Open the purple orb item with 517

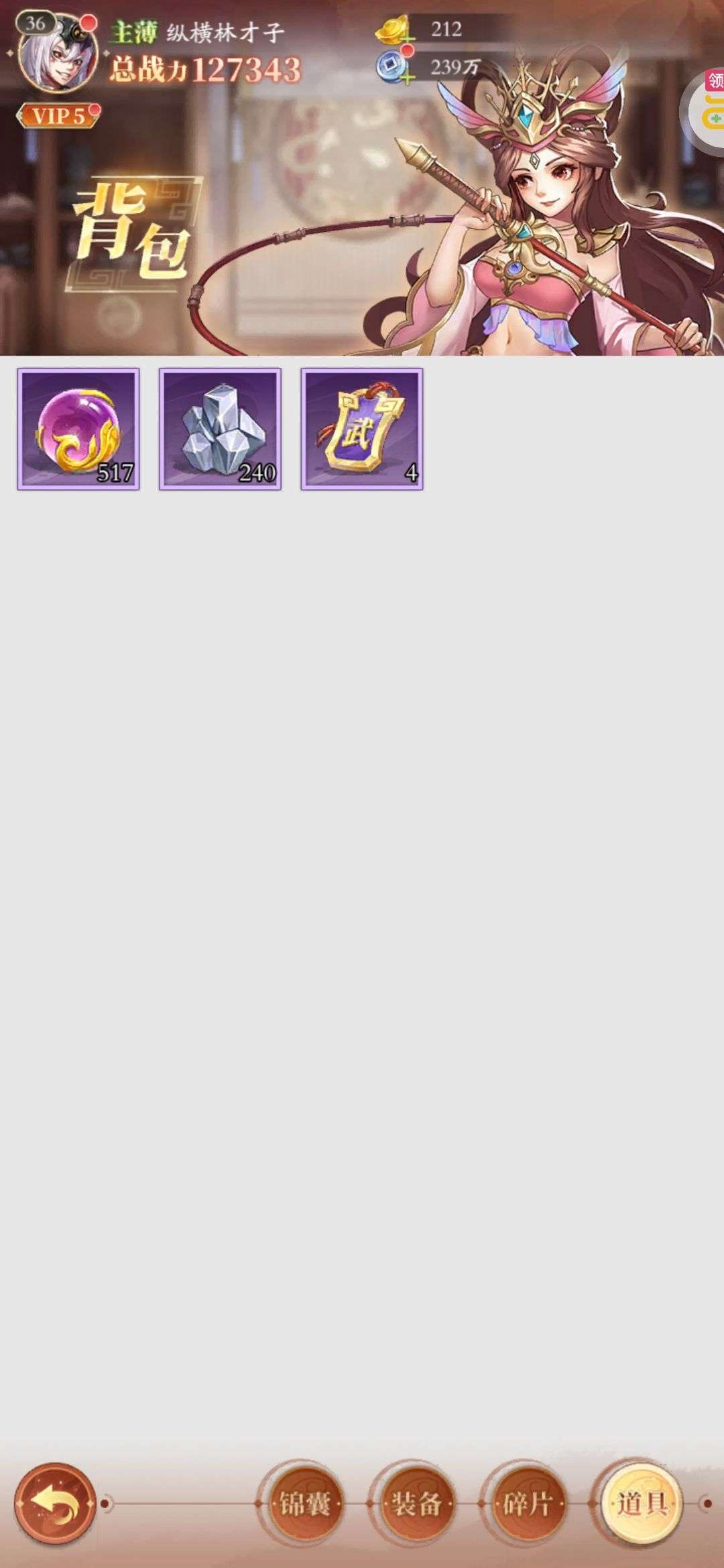point(78,429)
